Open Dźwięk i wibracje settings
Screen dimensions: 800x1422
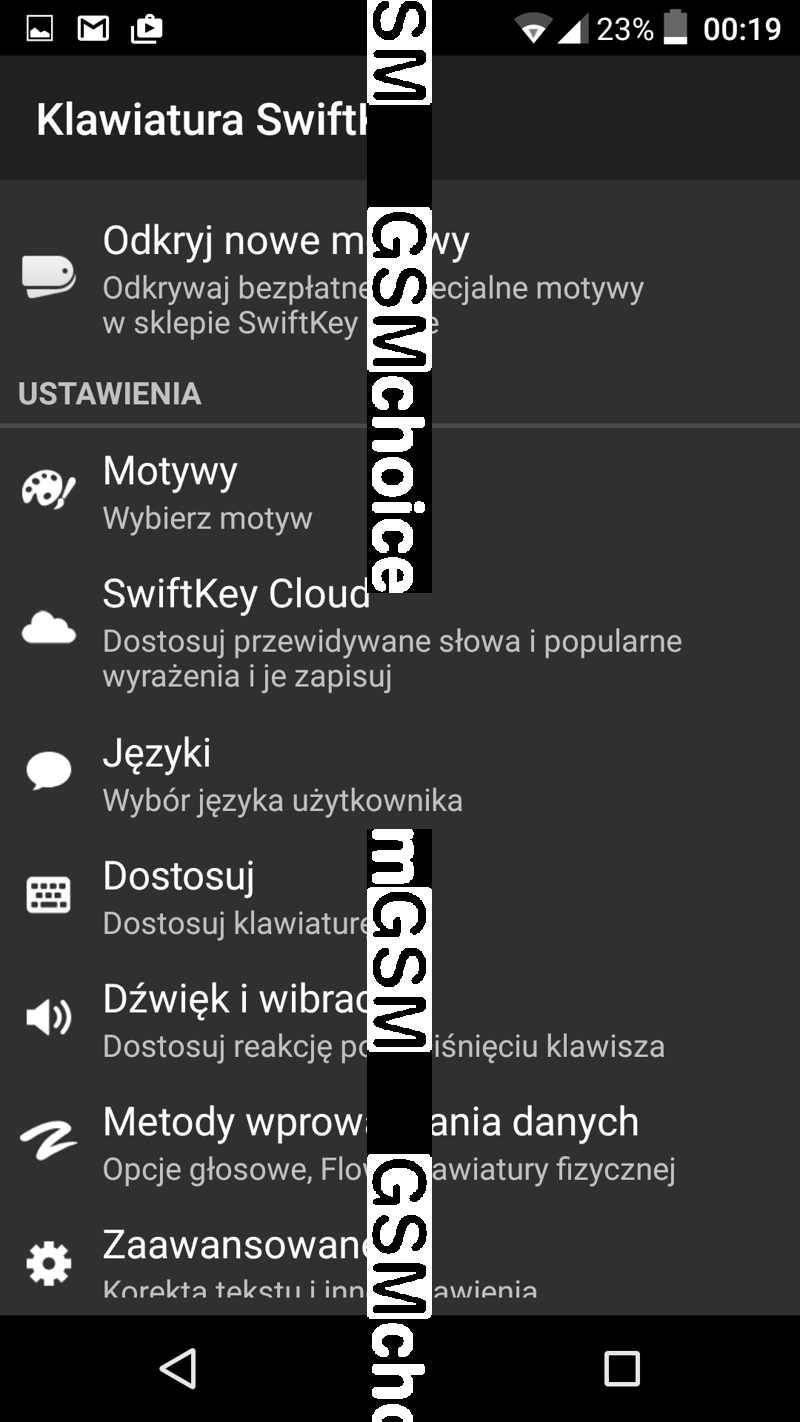[x=400, y=1020]
